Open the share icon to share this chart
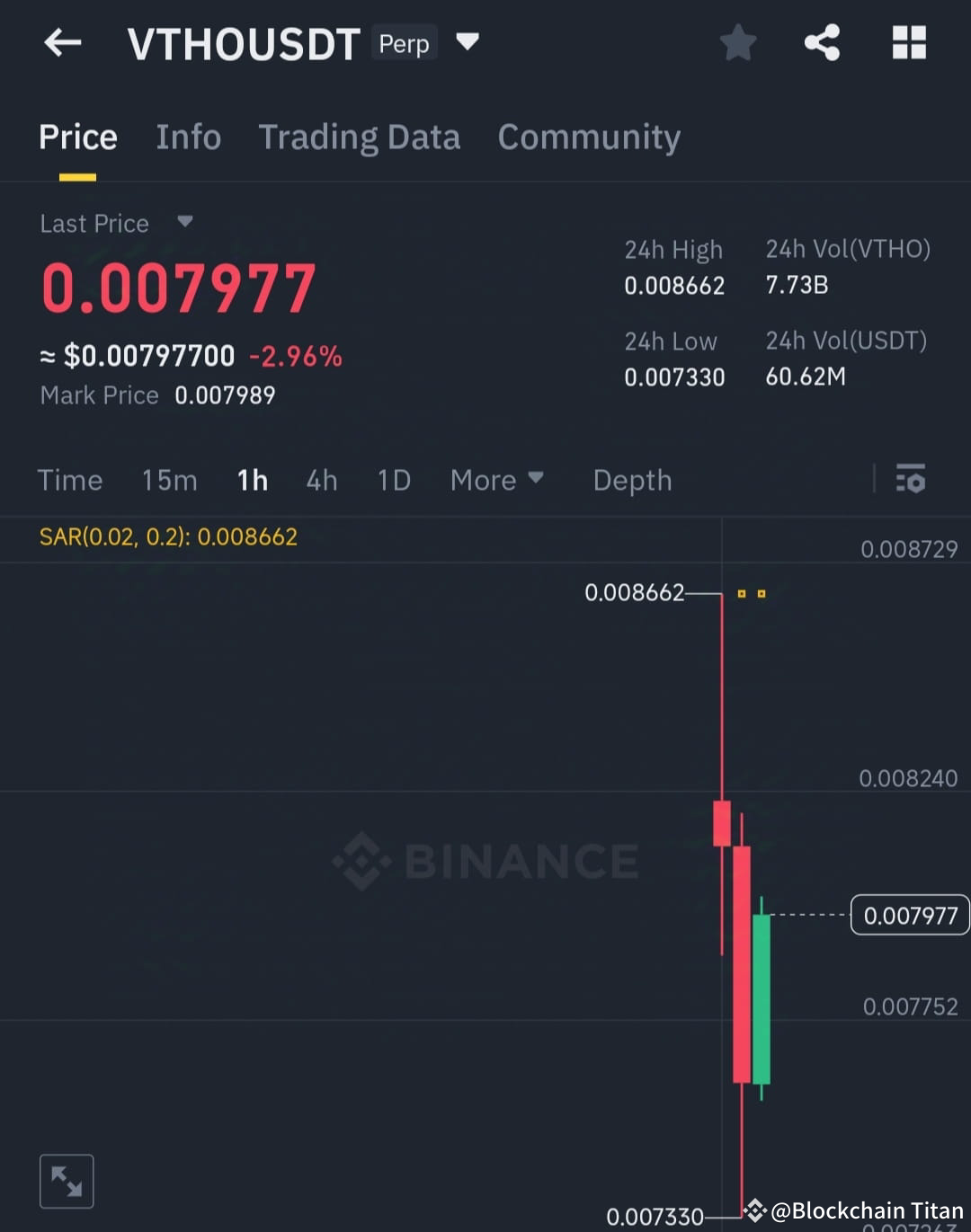Image resolution: width=971 pixels, height=1232 pixels. click(821, 42)
